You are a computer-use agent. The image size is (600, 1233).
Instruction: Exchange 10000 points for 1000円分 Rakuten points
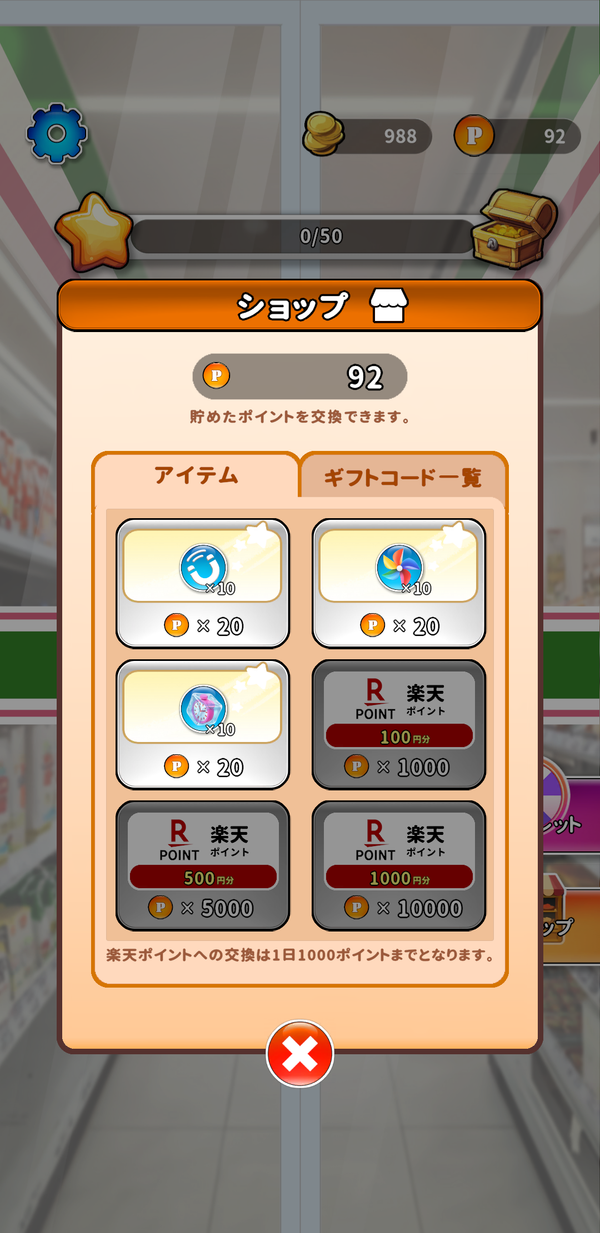point(399,865)
